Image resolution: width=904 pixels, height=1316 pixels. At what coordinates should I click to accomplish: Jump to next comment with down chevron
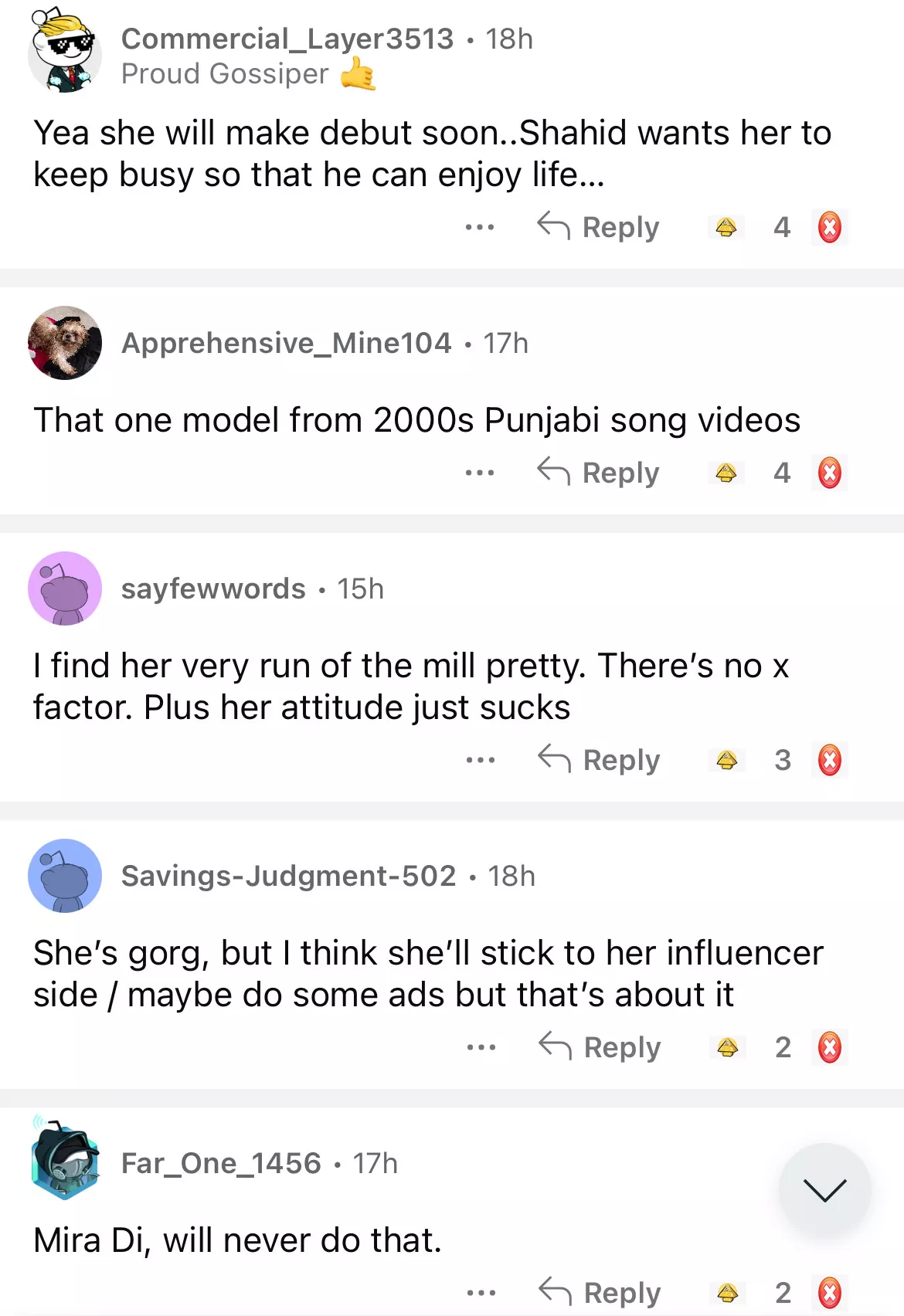coord(824,1189)
